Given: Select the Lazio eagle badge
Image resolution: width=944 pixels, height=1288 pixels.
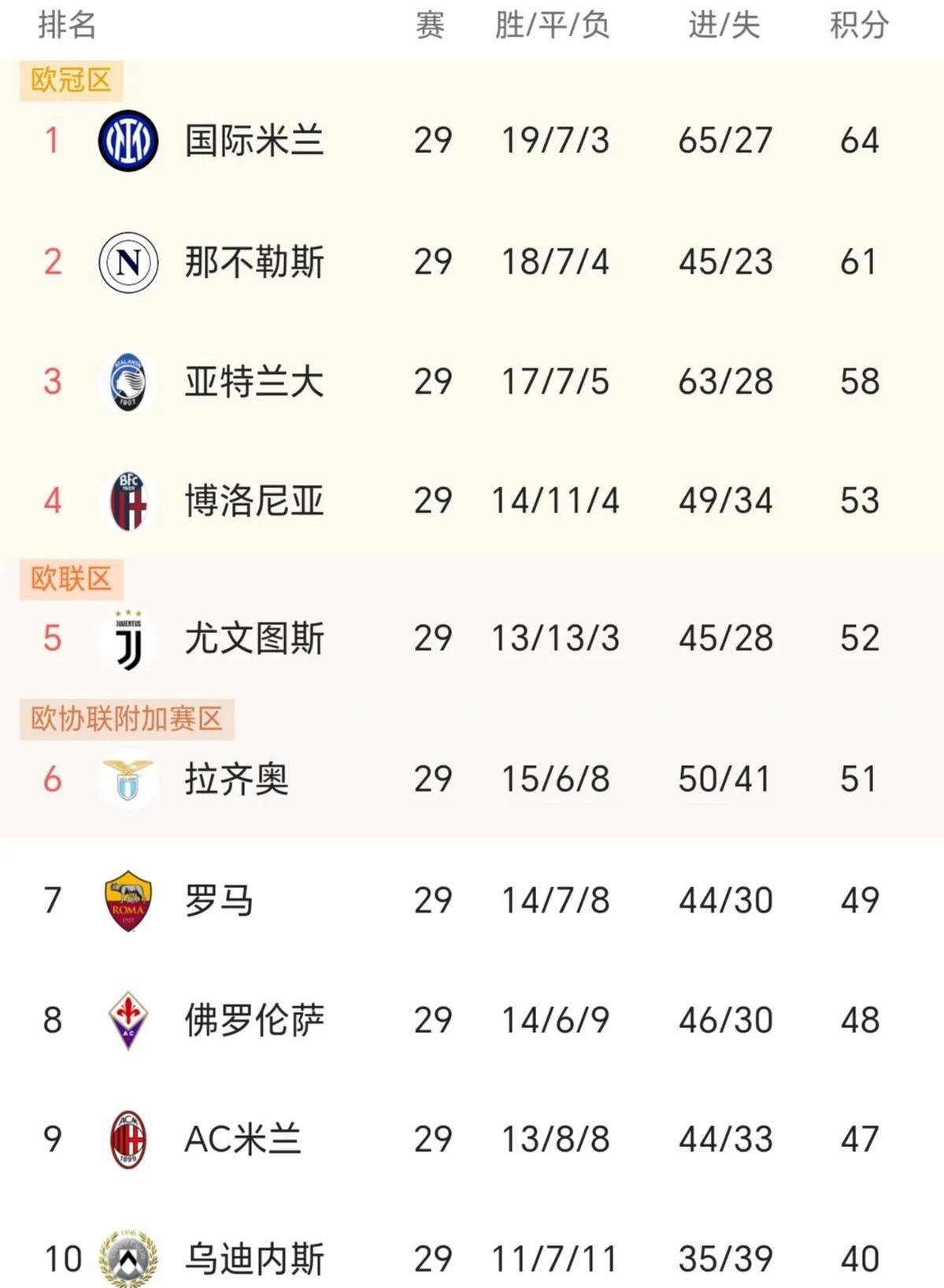Looking at the screenshot, I should (130, 779).
